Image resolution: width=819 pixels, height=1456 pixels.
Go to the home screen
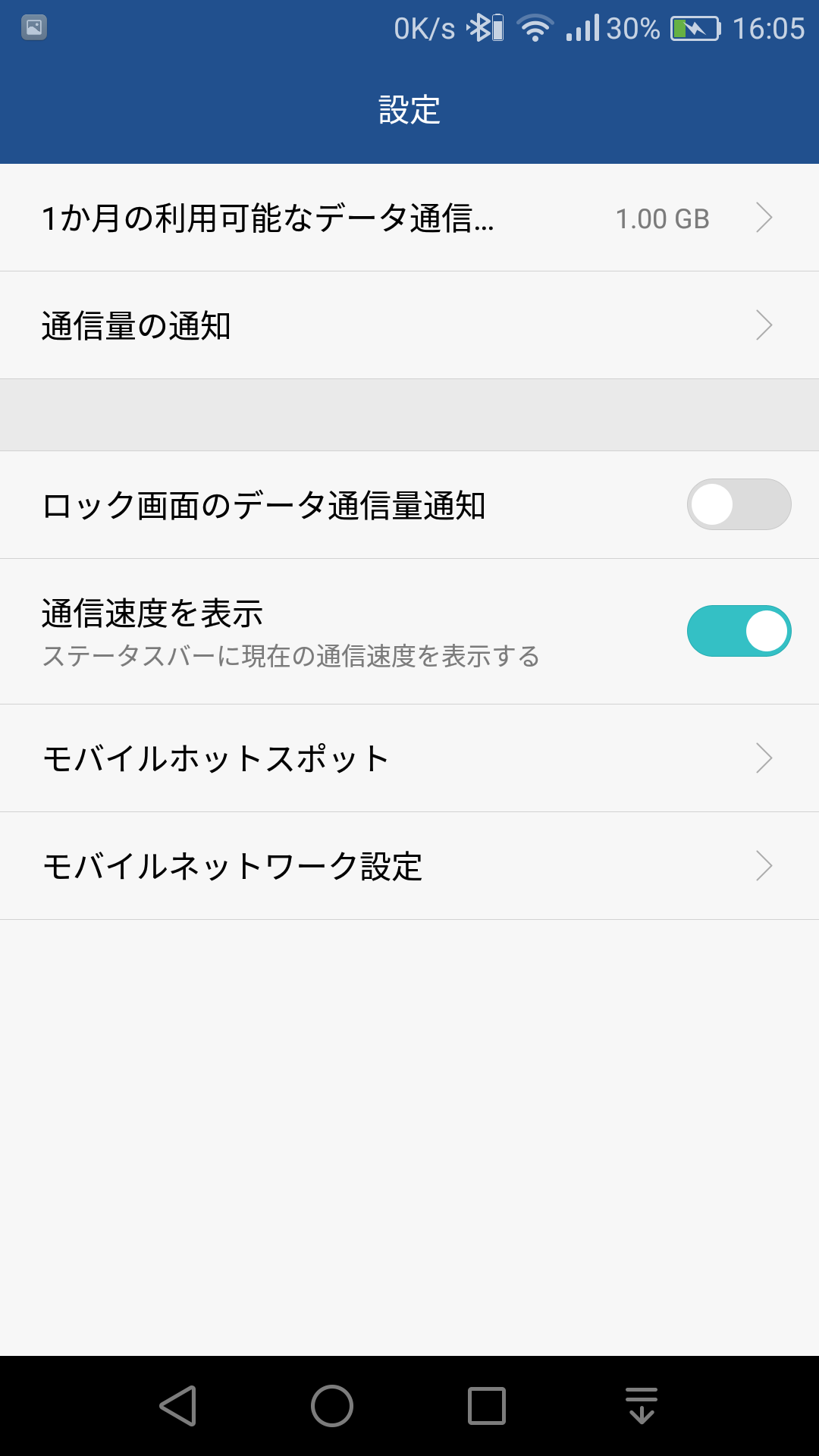pyautogui.click(x=332, y=1406)
